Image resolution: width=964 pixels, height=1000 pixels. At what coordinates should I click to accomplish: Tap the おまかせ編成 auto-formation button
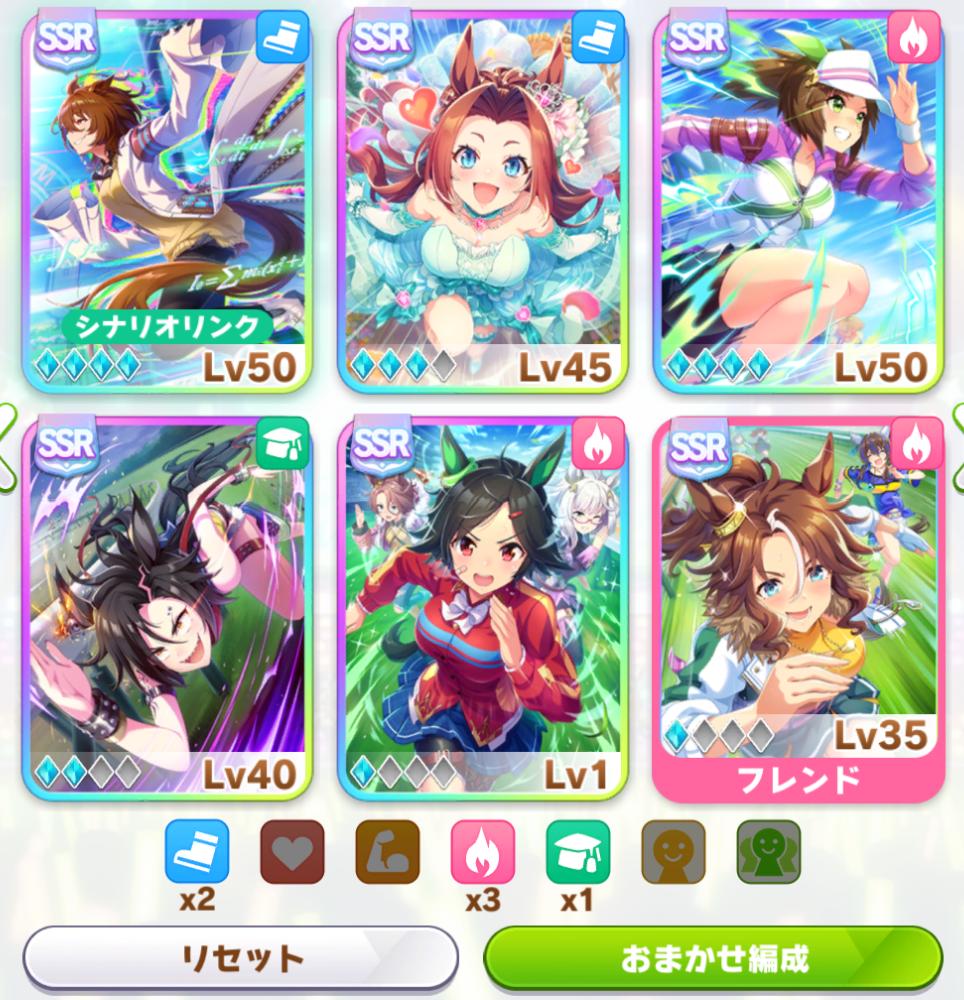tap(712, 958)
